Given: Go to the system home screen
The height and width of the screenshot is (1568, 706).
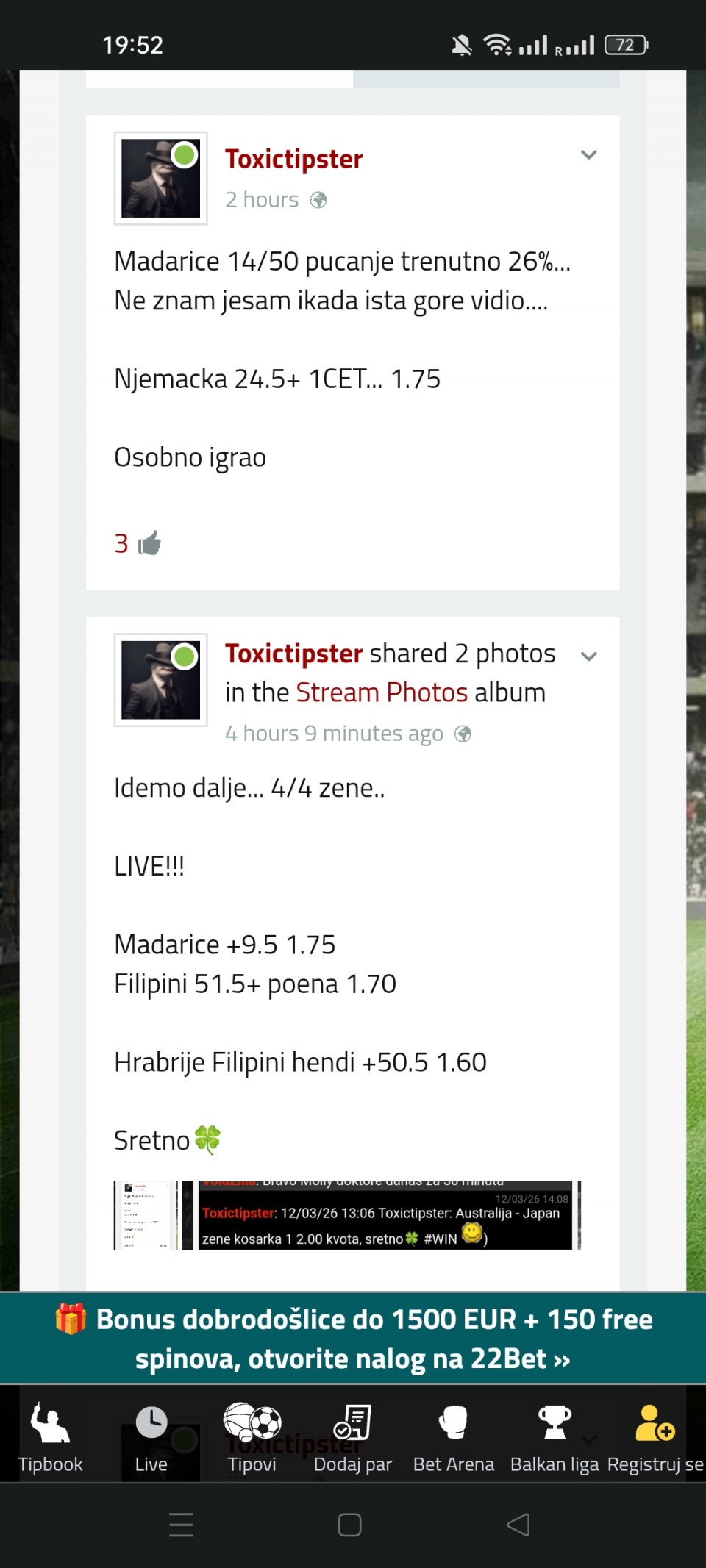Looking at the screenshot, I should pyautogui.click(x=349, y=1525).
